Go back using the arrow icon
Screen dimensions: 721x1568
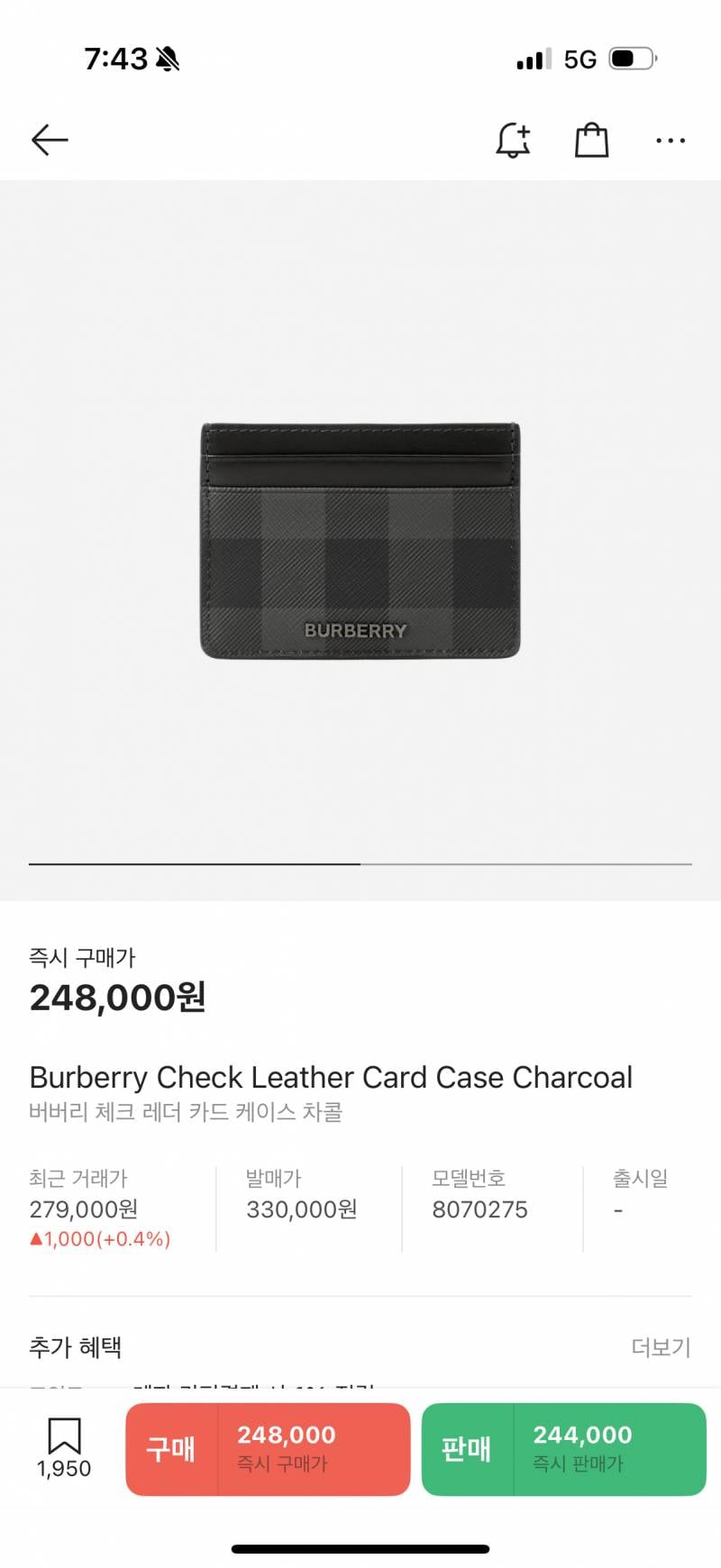tap(50, 140)
